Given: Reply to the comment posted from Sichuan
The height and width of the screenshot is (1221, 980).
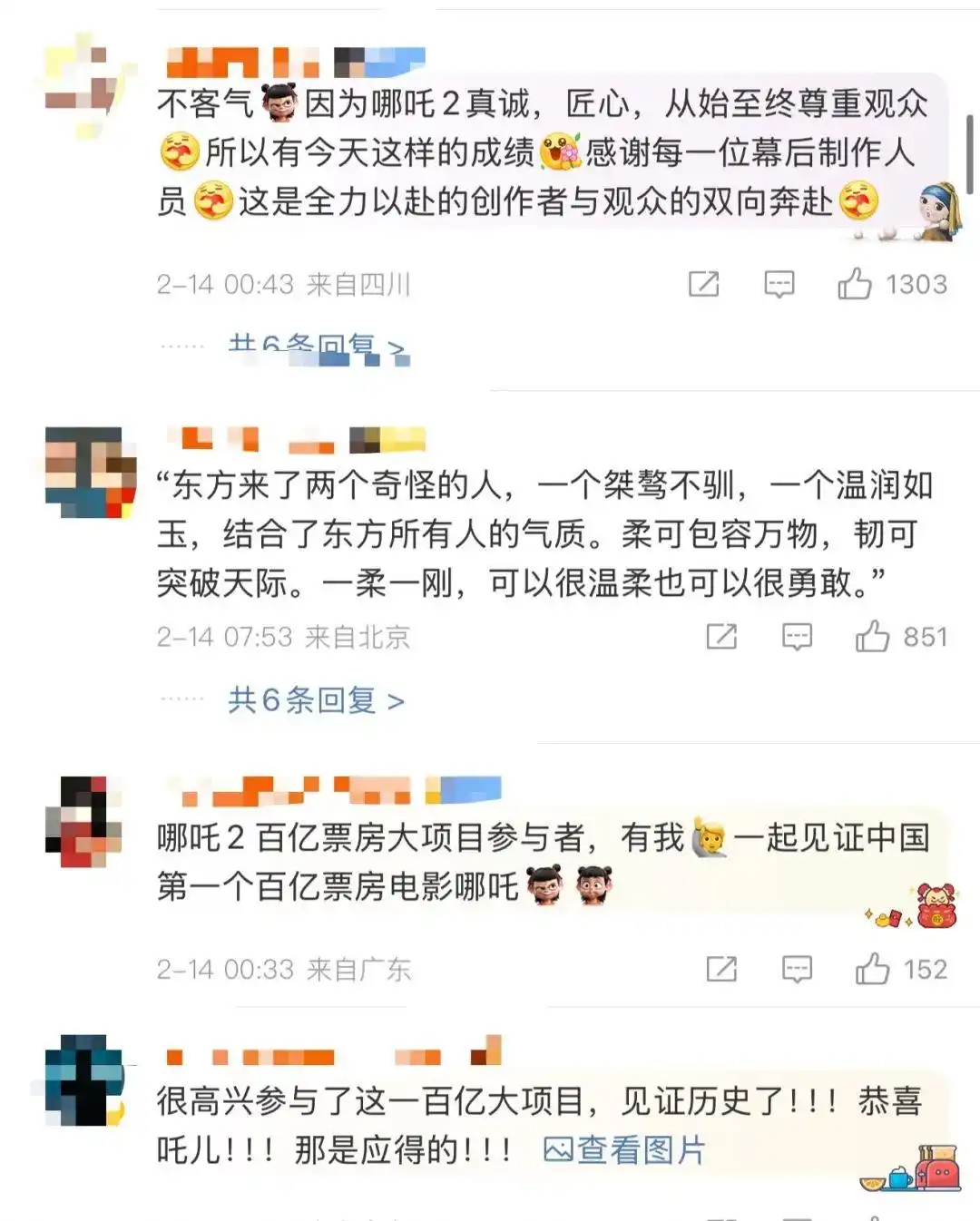Looking at the screenshot, I should point(779,284).
